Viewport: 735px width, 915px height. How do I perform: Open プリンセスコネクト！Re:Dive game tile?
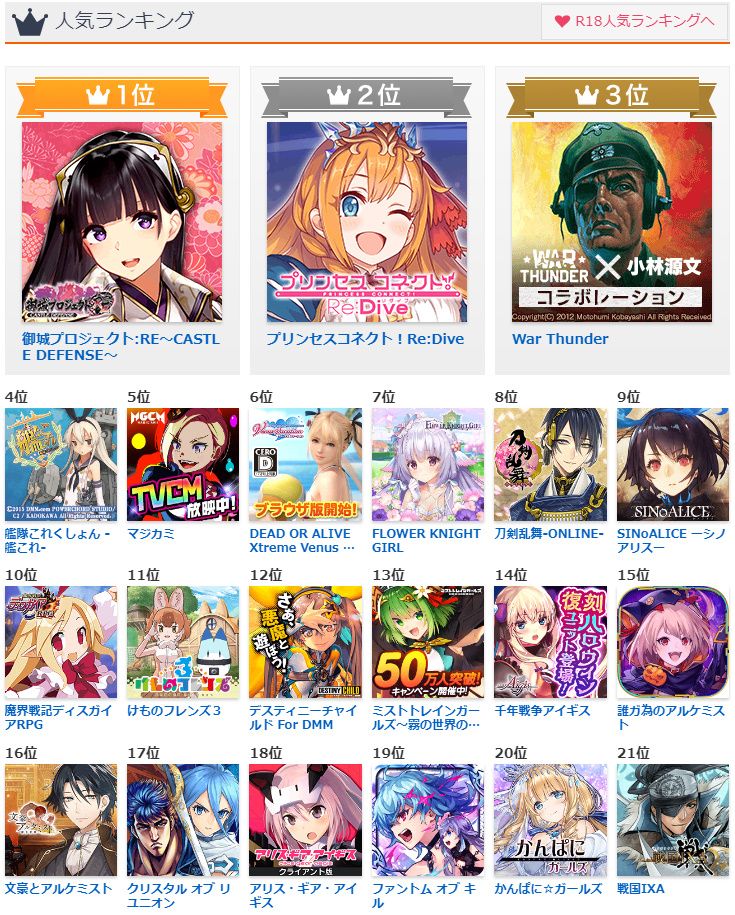pos(367,222)
